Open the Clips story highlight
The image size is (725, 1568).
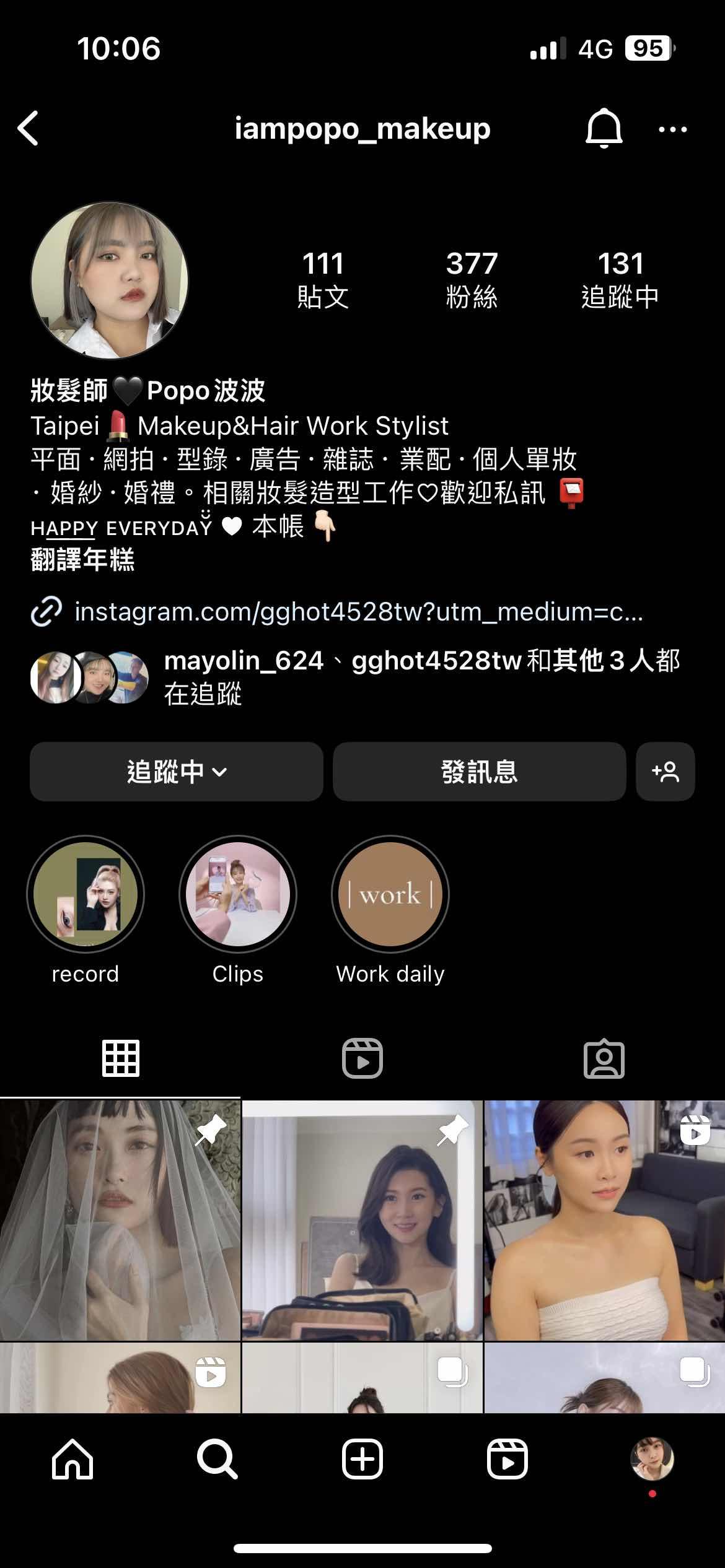pos(238,894)
